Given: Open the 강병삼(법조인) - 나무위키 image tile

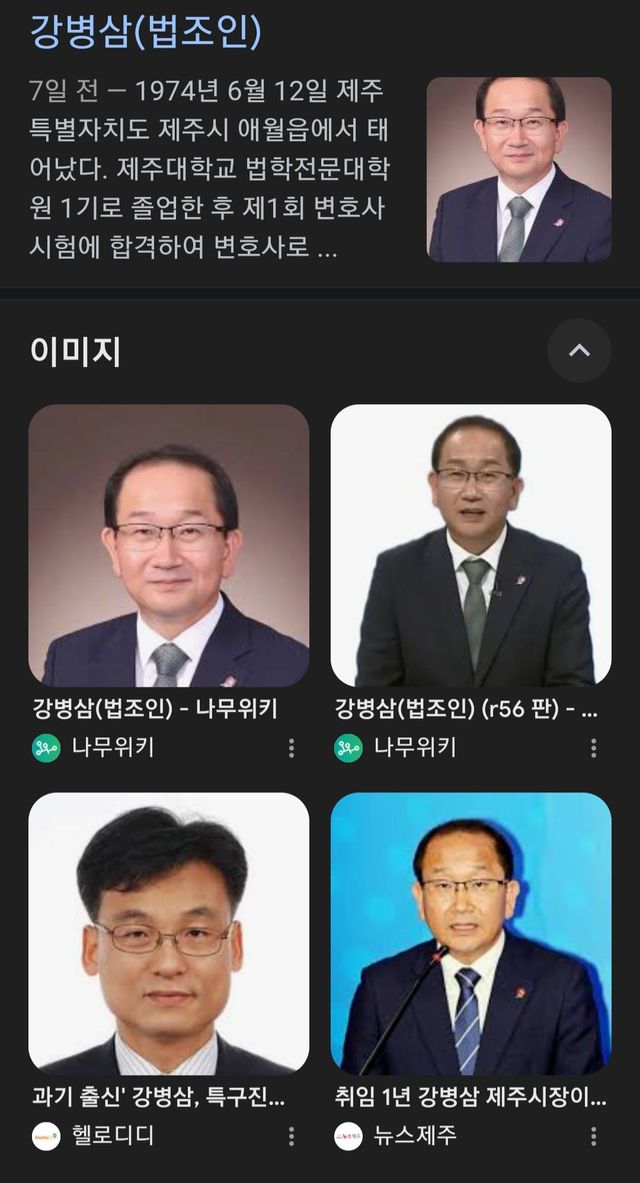Looking at the screenshot, I should coord(168,545).
